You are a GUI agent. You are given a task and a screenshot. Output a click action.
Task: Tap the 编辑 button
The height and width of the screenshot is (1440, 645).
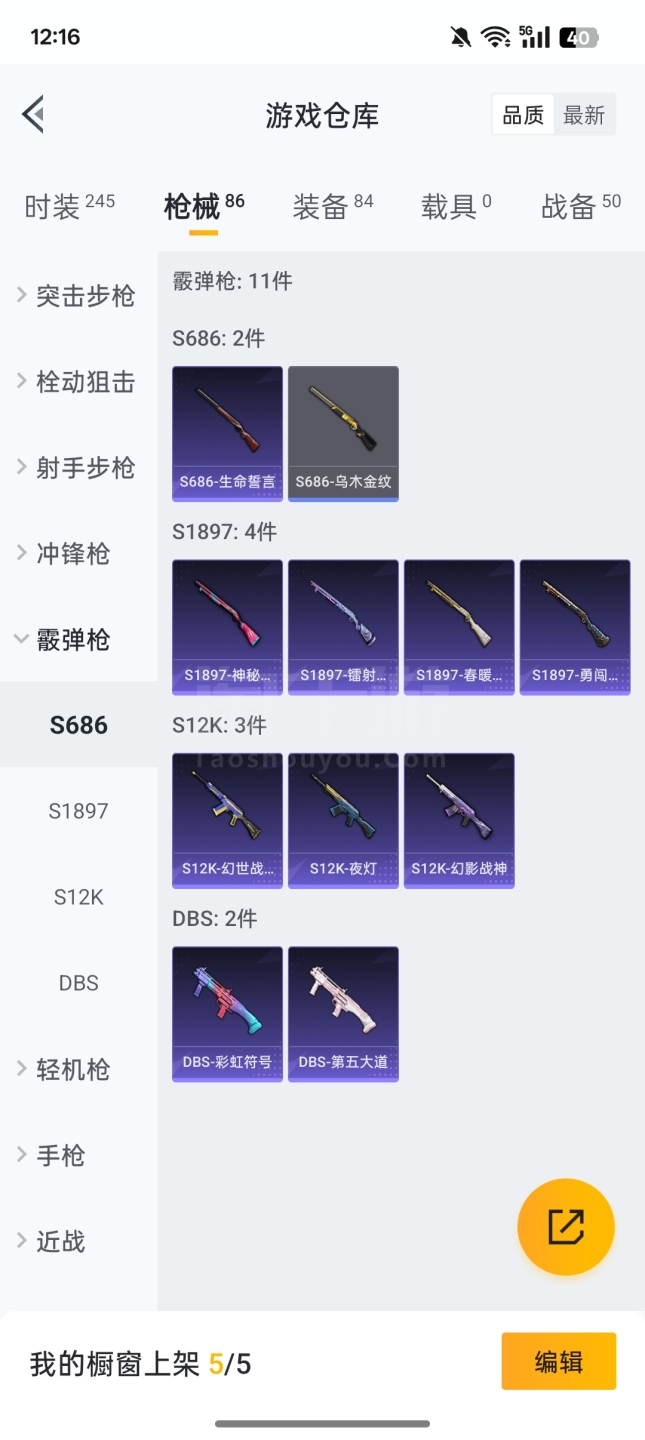(x=558, y=1361)
